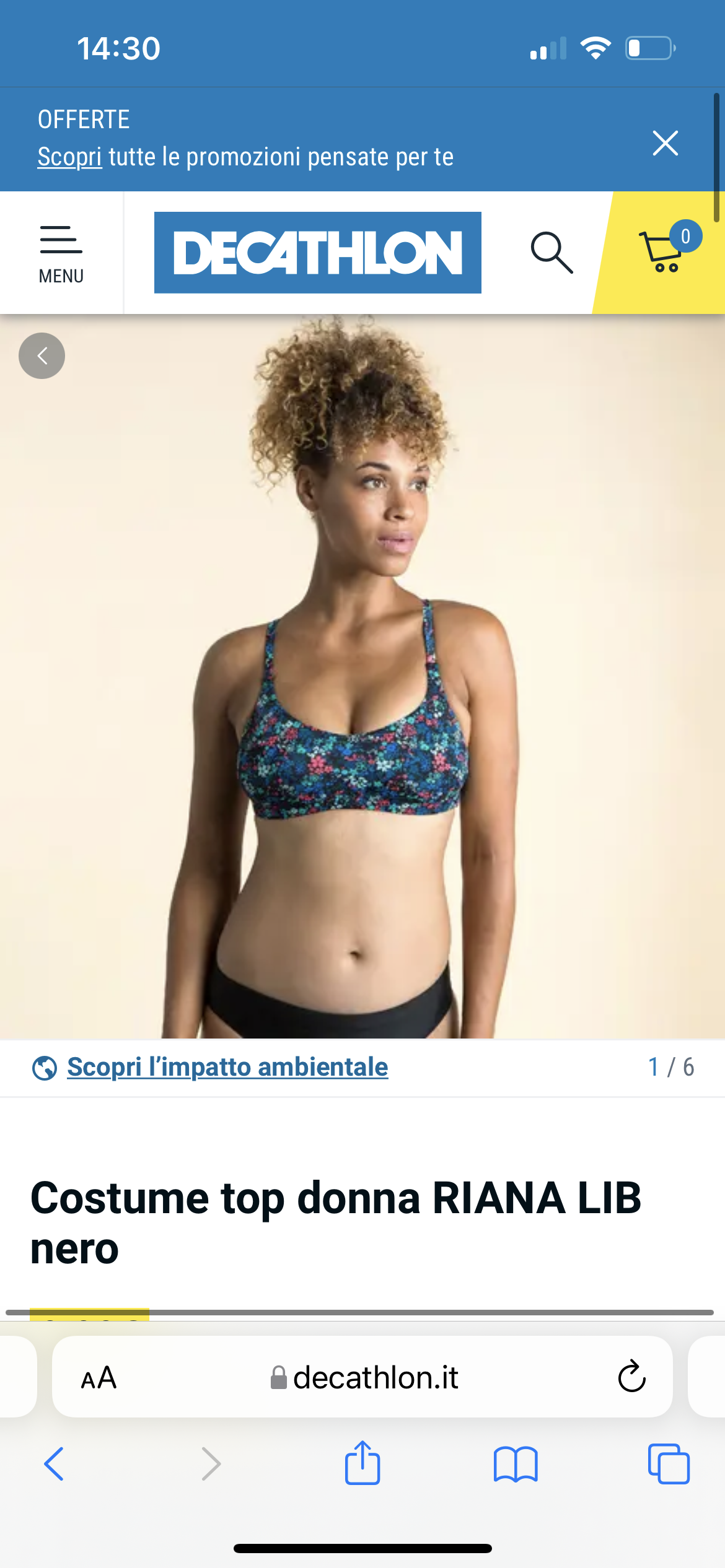Navigate back in Safari
Viewport: 725px width, 1568px height.
pyautogui.click(x=54, y=1464)
